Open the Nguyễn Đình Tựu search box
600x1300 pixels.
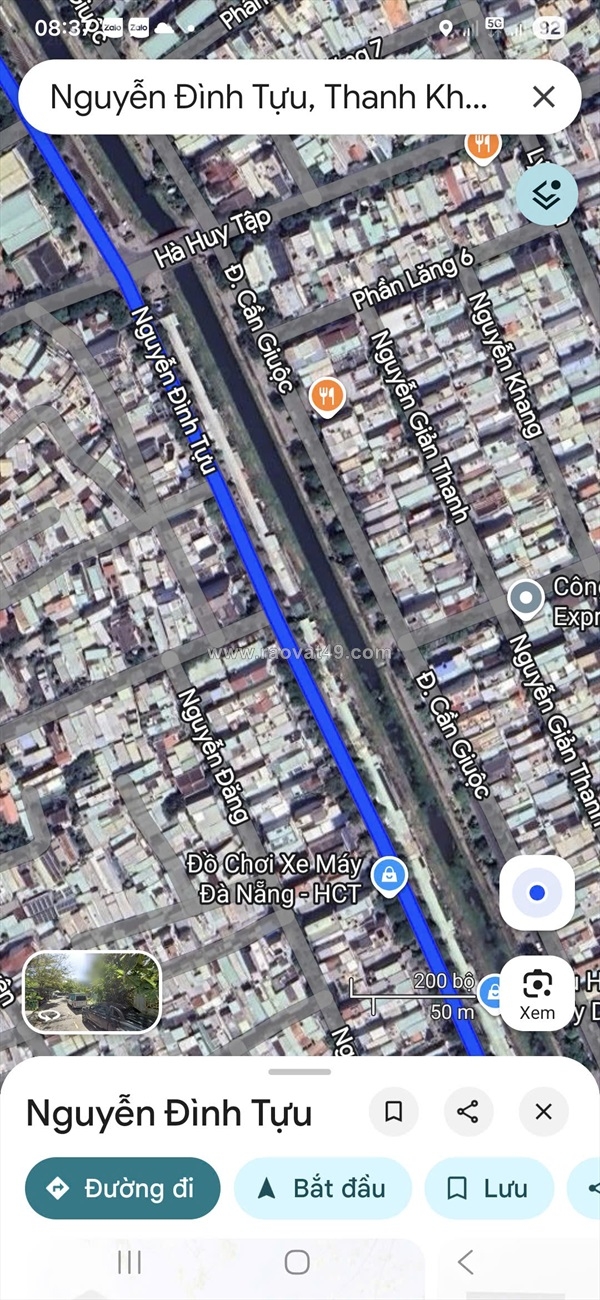click(x=270, y=97)
